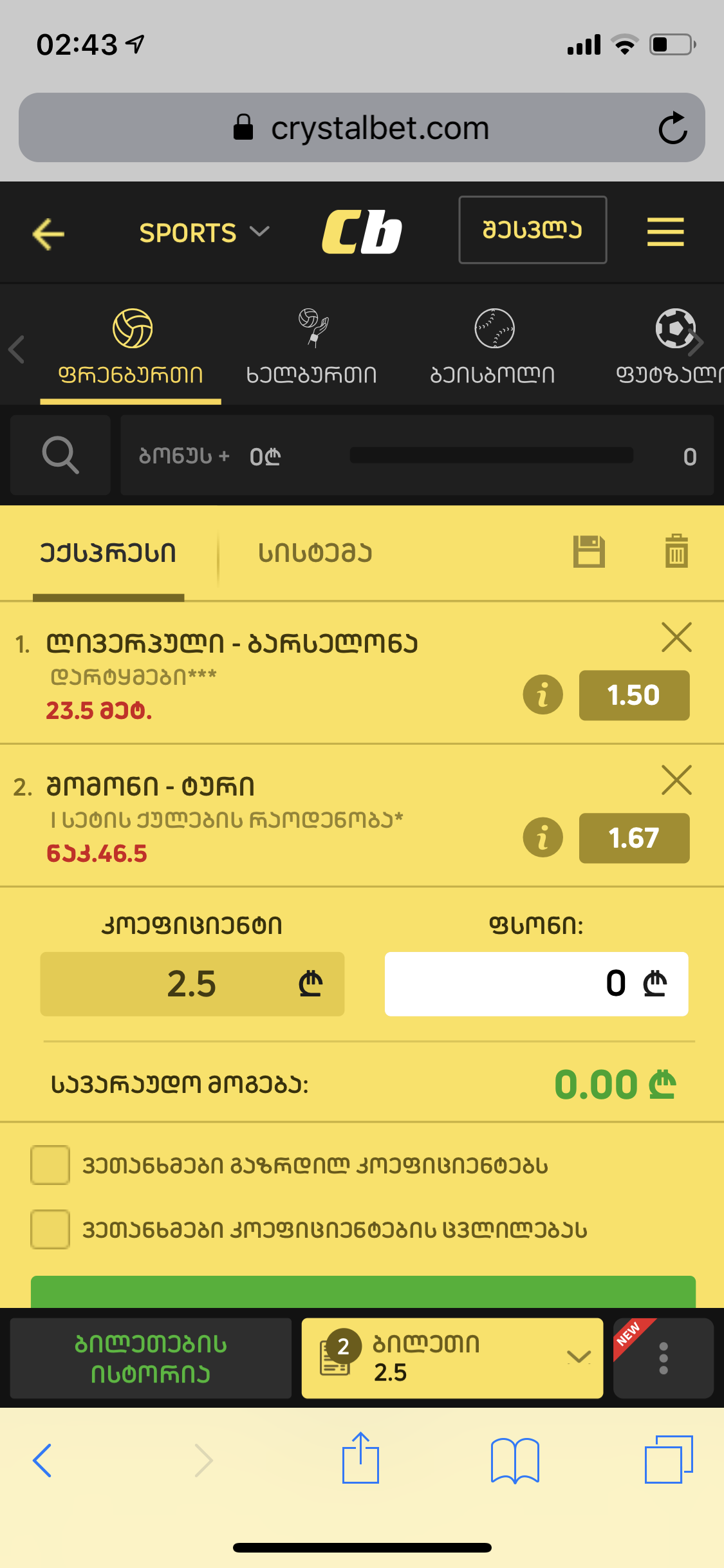Click the stake amount input field
Viewport: 724px width, 1568px height.
(x=536, y=984)
